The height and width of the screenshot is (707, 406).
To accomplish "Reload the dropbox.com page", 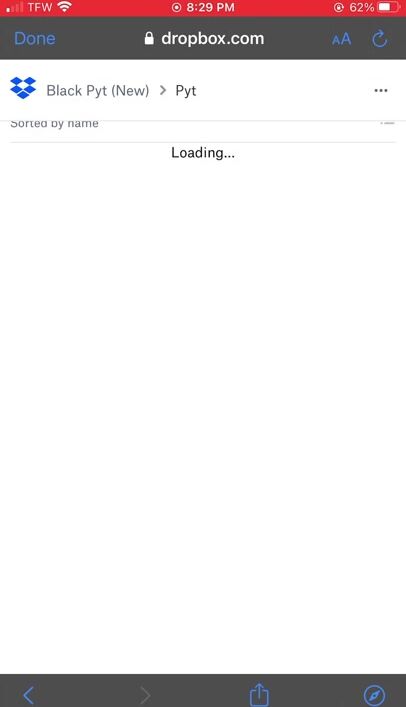I will [x=379, y=39].
